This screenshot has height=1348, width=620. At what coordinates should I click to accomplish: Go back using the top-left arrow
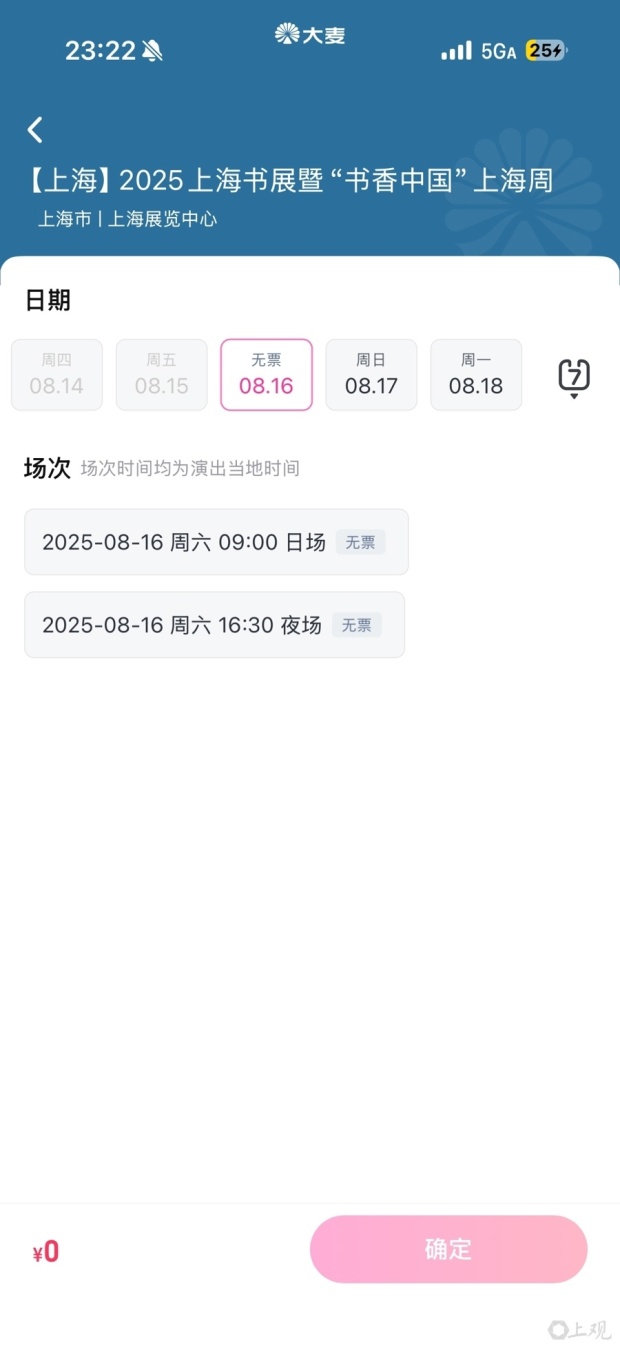[35, 130]
